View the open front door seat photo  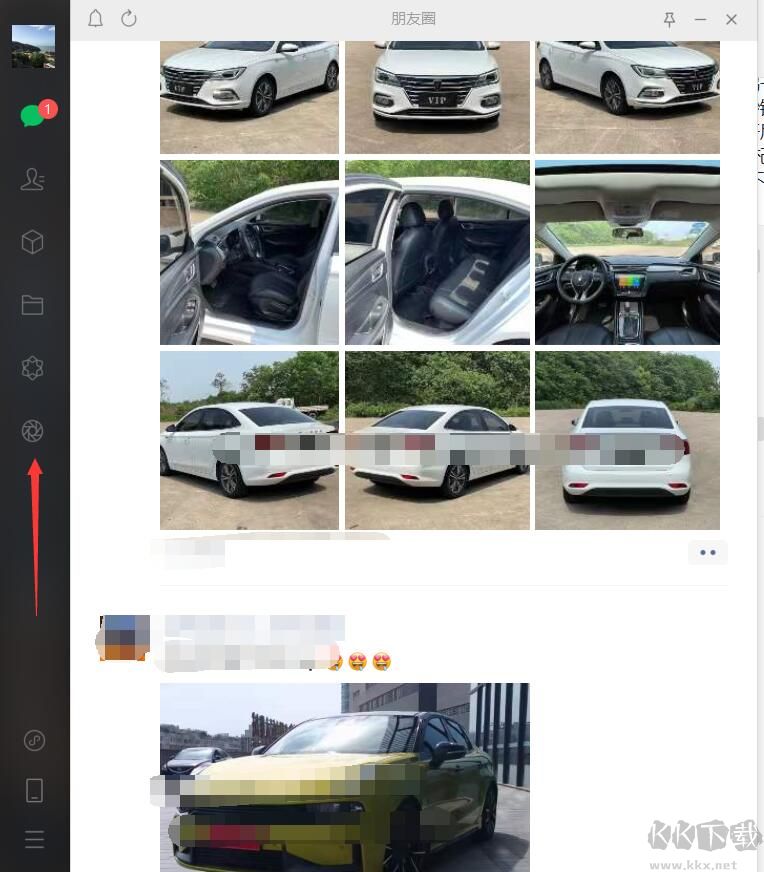click(249, 252)
